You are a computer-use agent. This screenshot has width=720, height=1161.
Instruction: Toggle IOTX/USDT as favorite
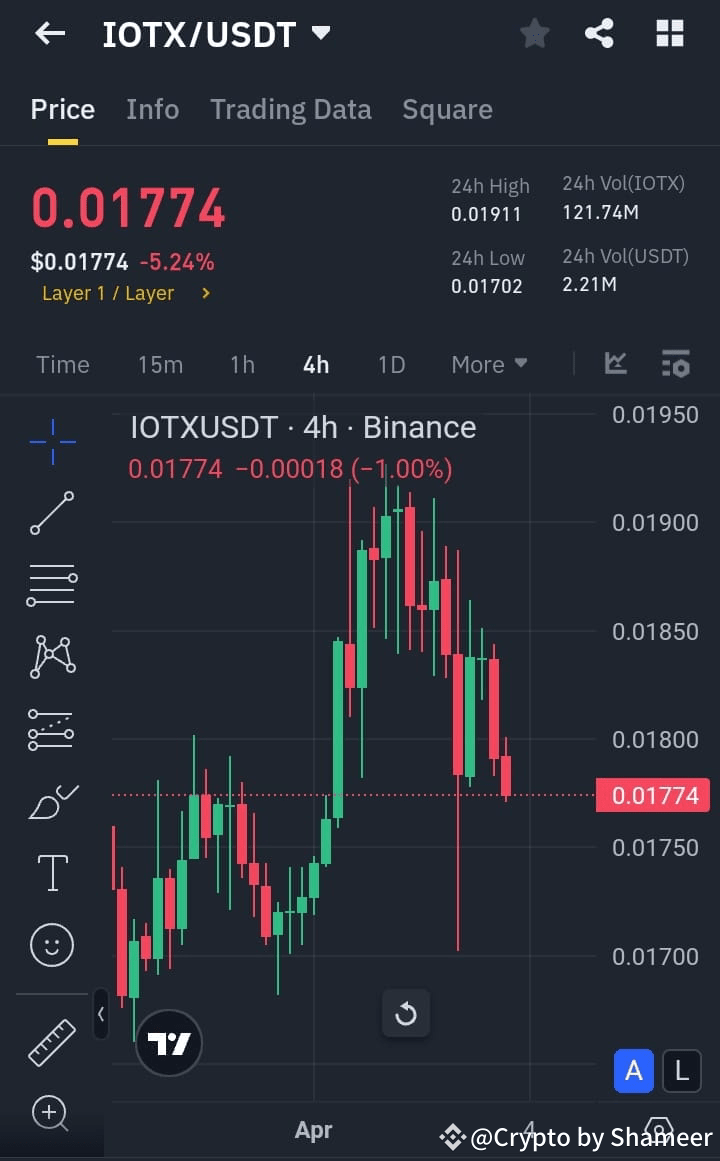tap(534, 33)
